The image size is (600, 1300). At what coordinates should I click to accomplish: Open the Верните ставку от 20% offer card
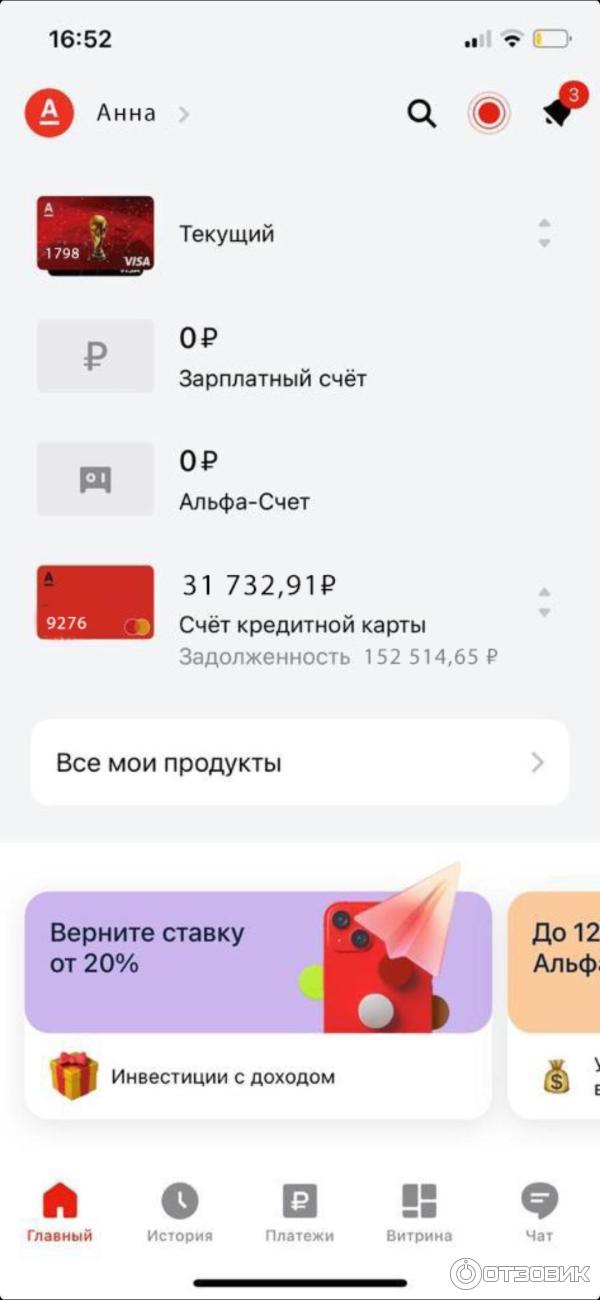pos(258,962)
